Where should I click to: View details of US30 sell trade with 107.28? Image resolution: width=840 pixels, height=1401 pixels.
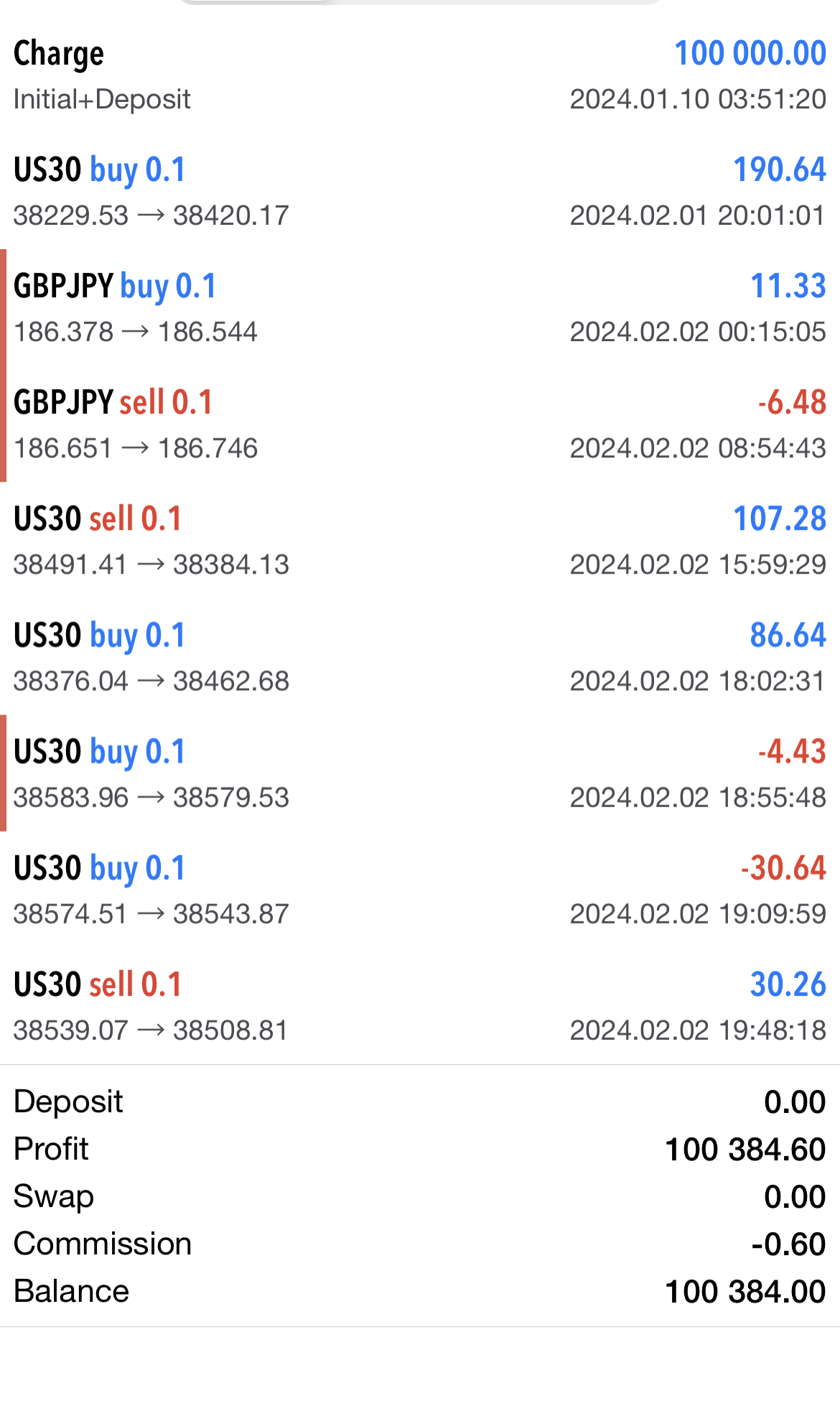420,541
